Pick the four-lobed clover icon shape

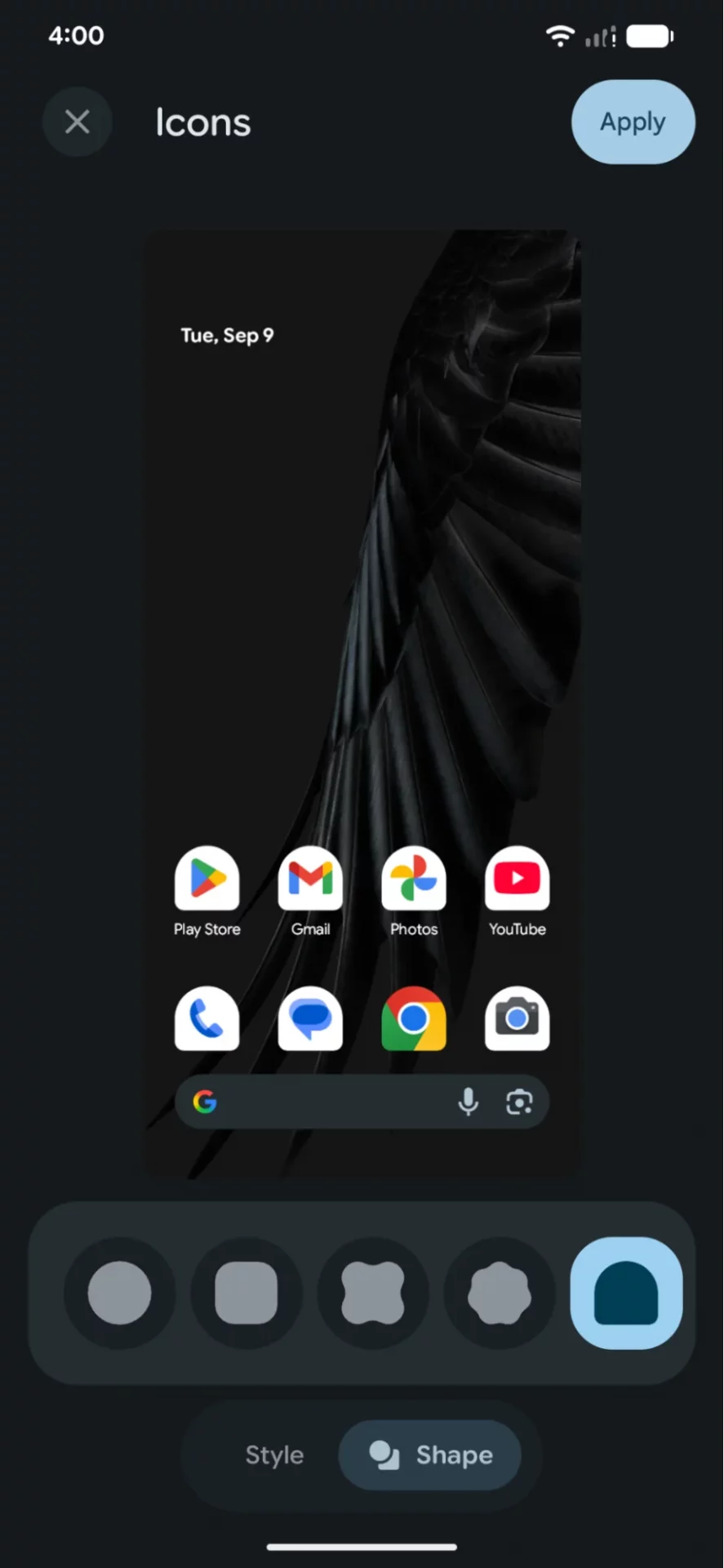[x=372, y=1293]
